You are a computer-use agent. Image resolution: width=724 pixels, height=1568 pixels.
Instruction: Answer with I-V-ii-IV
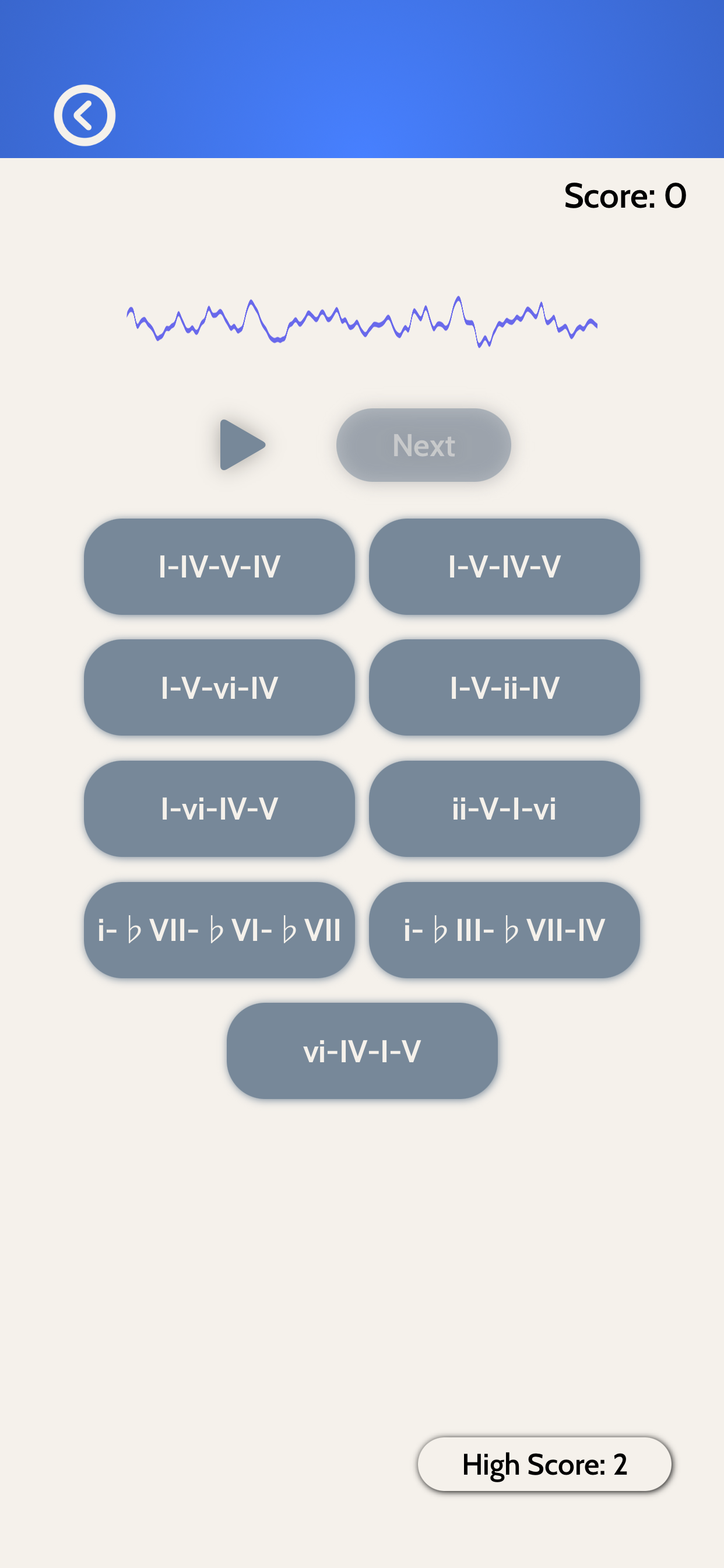coord(504,687)
